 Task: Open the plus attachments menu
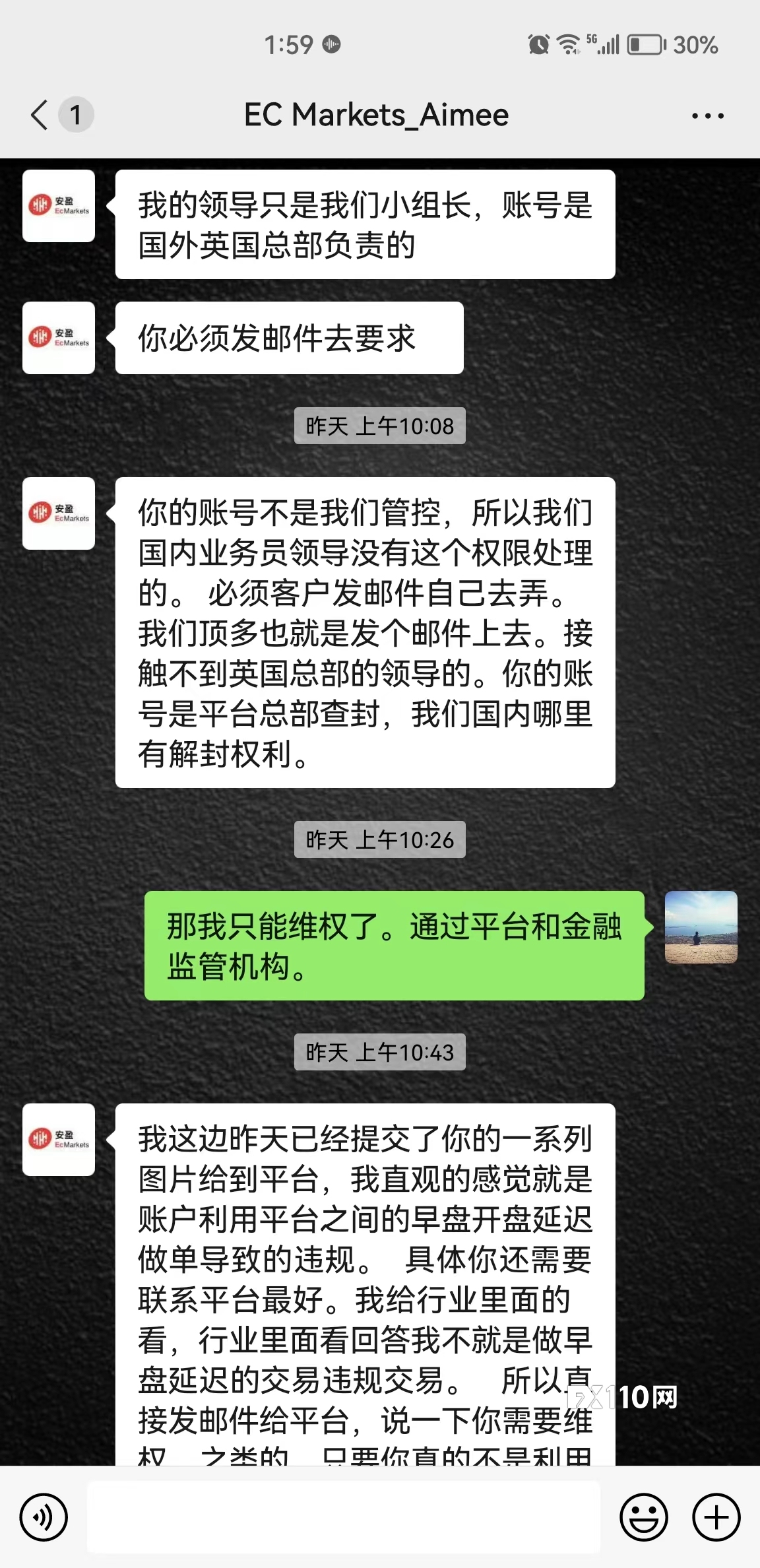[716, 1517]
